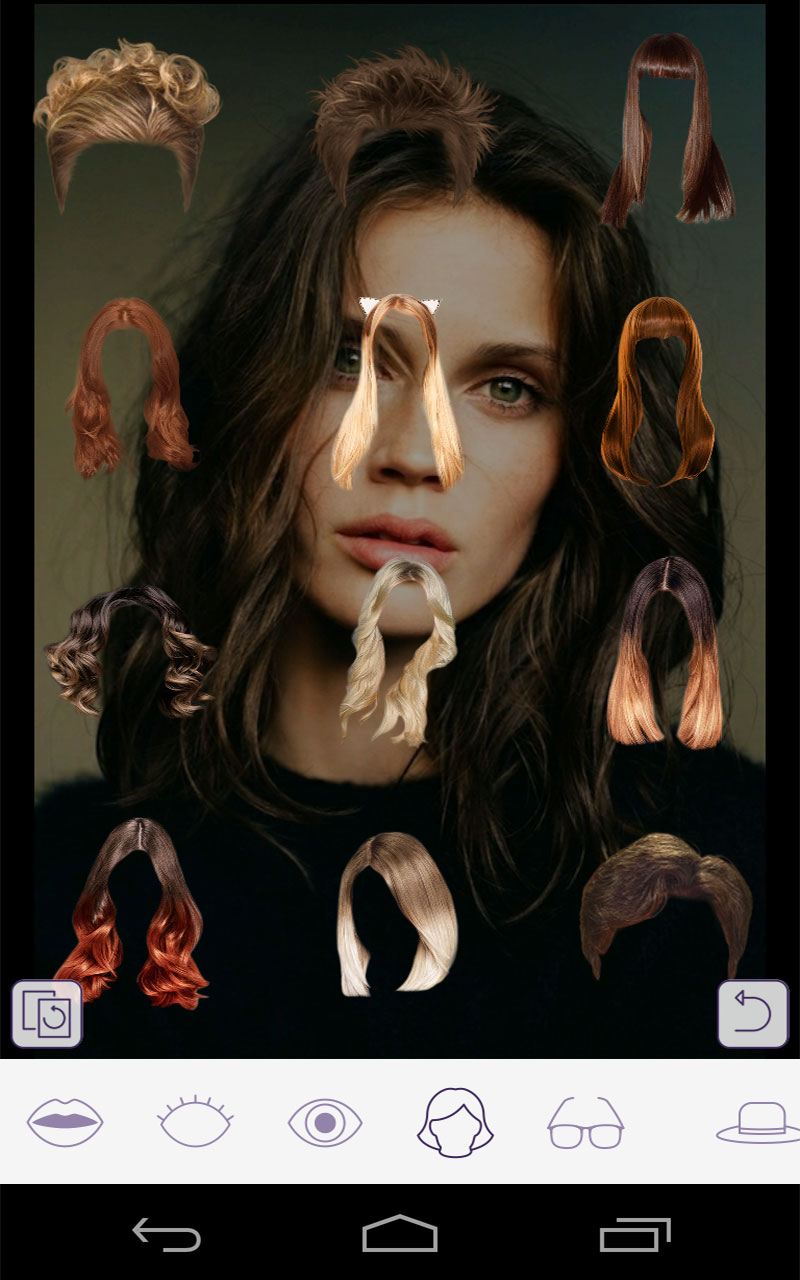Select the copper long hairstyle
This screenshot has width=800, height=1280.
[660, 390]
